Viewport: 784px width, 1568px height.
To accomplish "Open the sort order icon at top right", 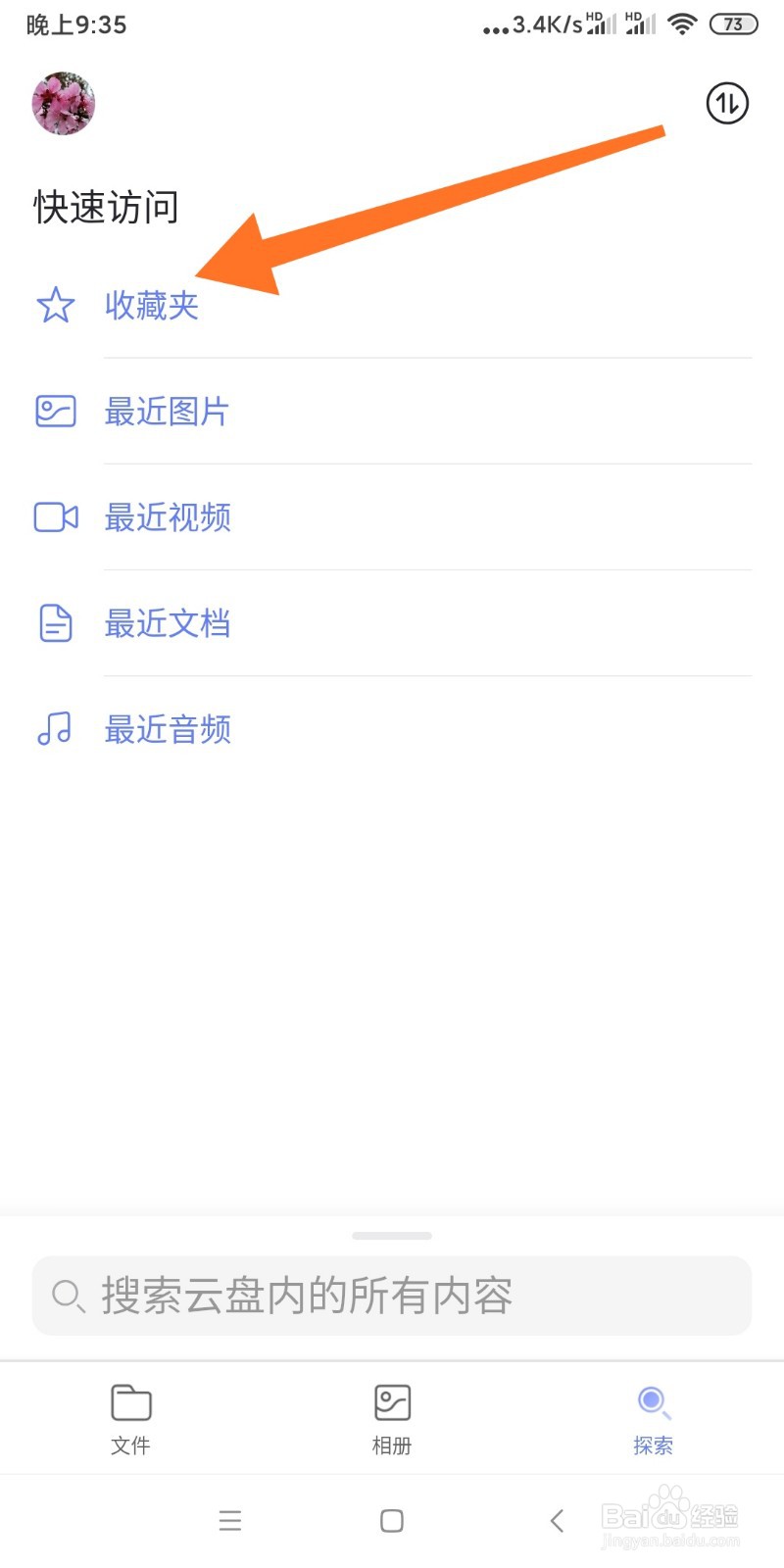I will pyautogui.click(x=726, y=104).
